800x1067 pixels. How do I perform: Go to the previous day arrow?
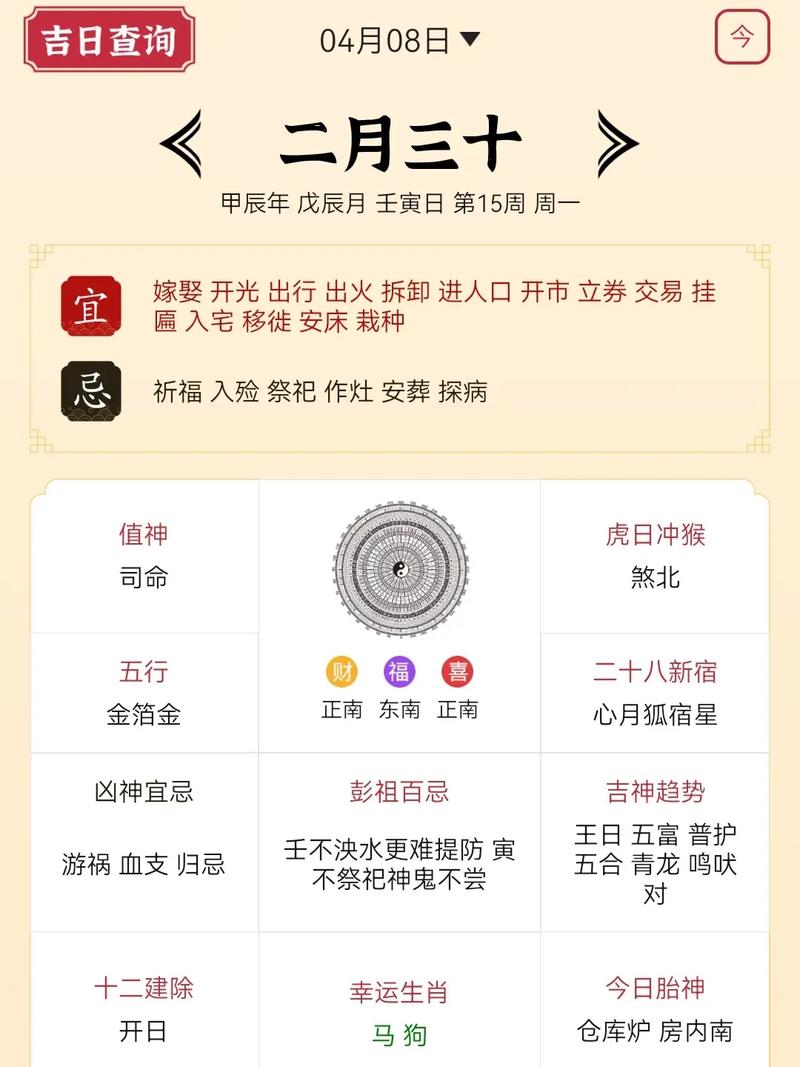tap(181, 144)
